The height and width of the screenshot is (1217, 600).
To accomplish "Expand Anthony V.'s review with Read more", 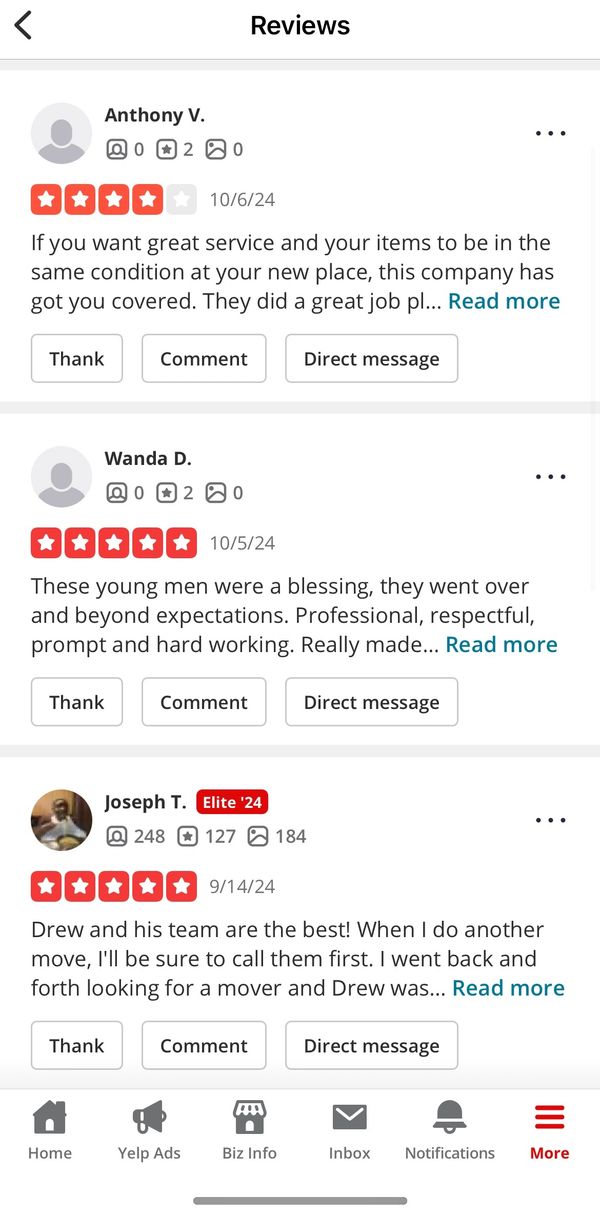I will pyautogui.click(x=503, y=301).
